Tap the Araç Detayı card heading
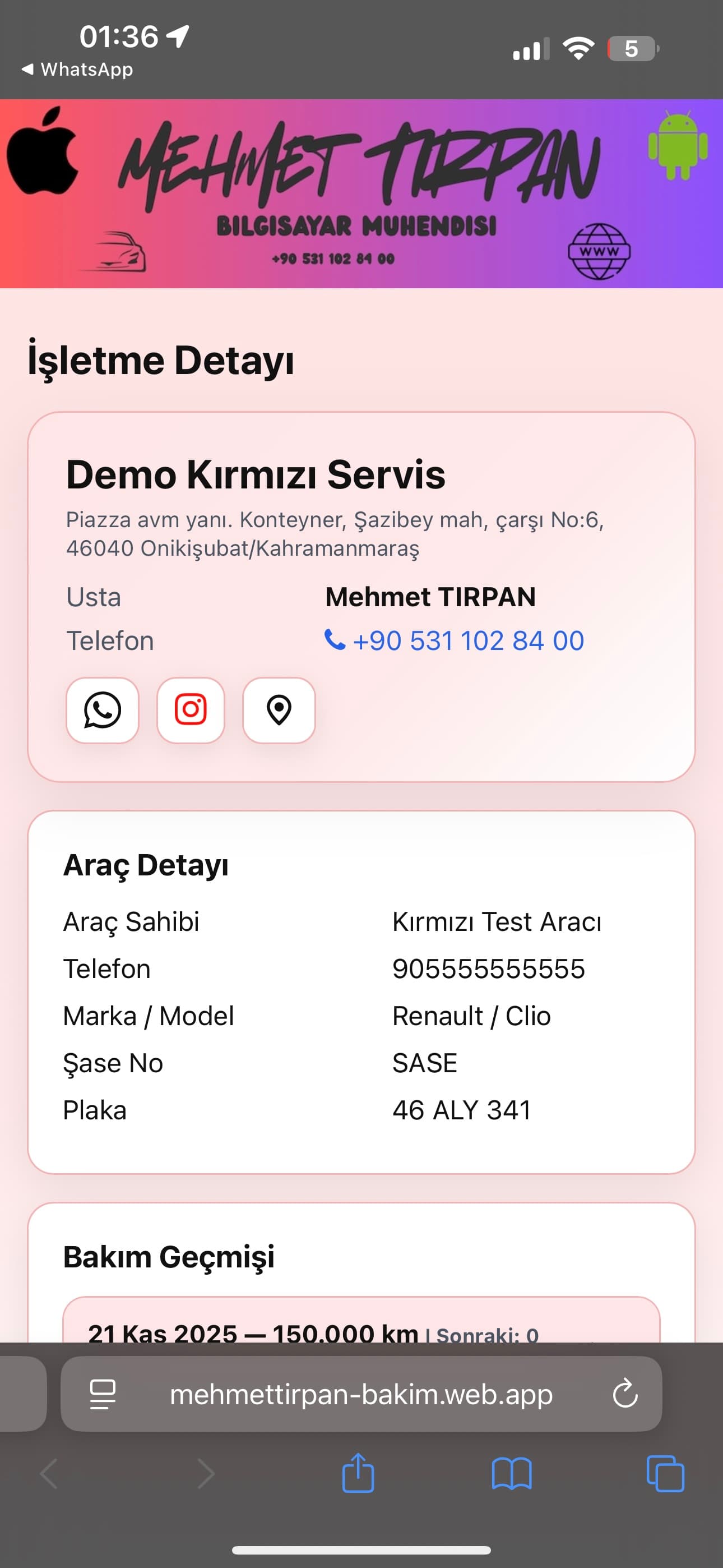Image resolution: width=723 pixels, height=1568 pixels. coord(146,864)
